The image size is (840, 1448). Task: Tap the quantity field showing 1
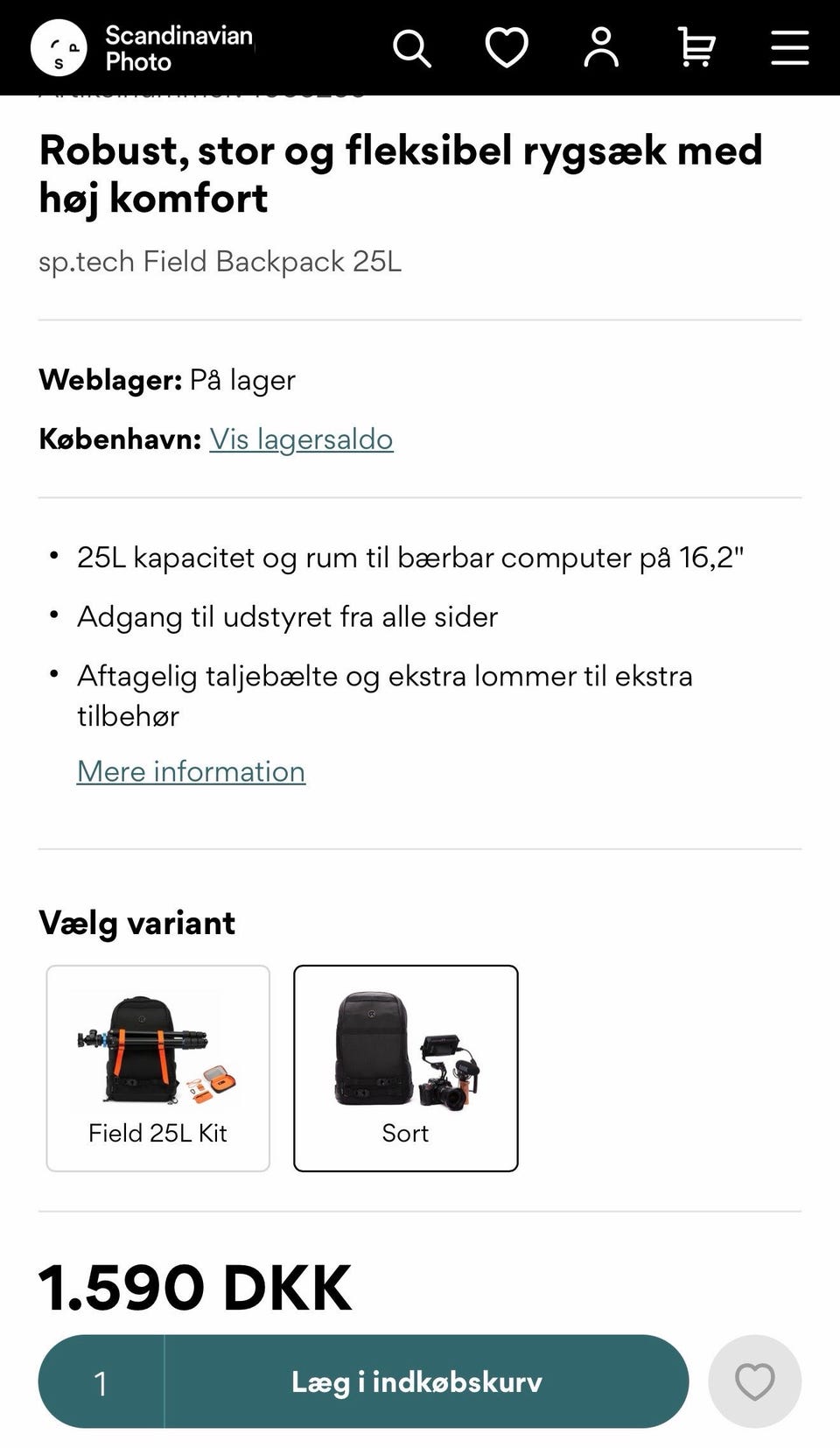coord(101,1381)
